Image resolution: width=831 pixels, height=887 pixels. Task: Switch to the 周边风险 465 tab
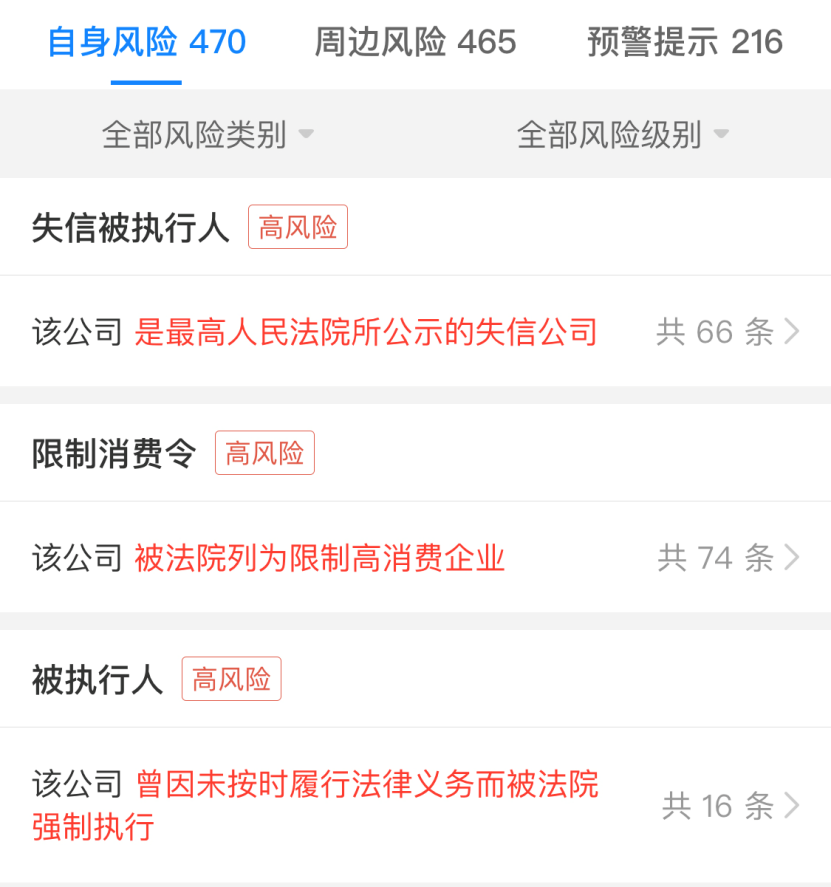pyautogui.click(x=415, y=43)
